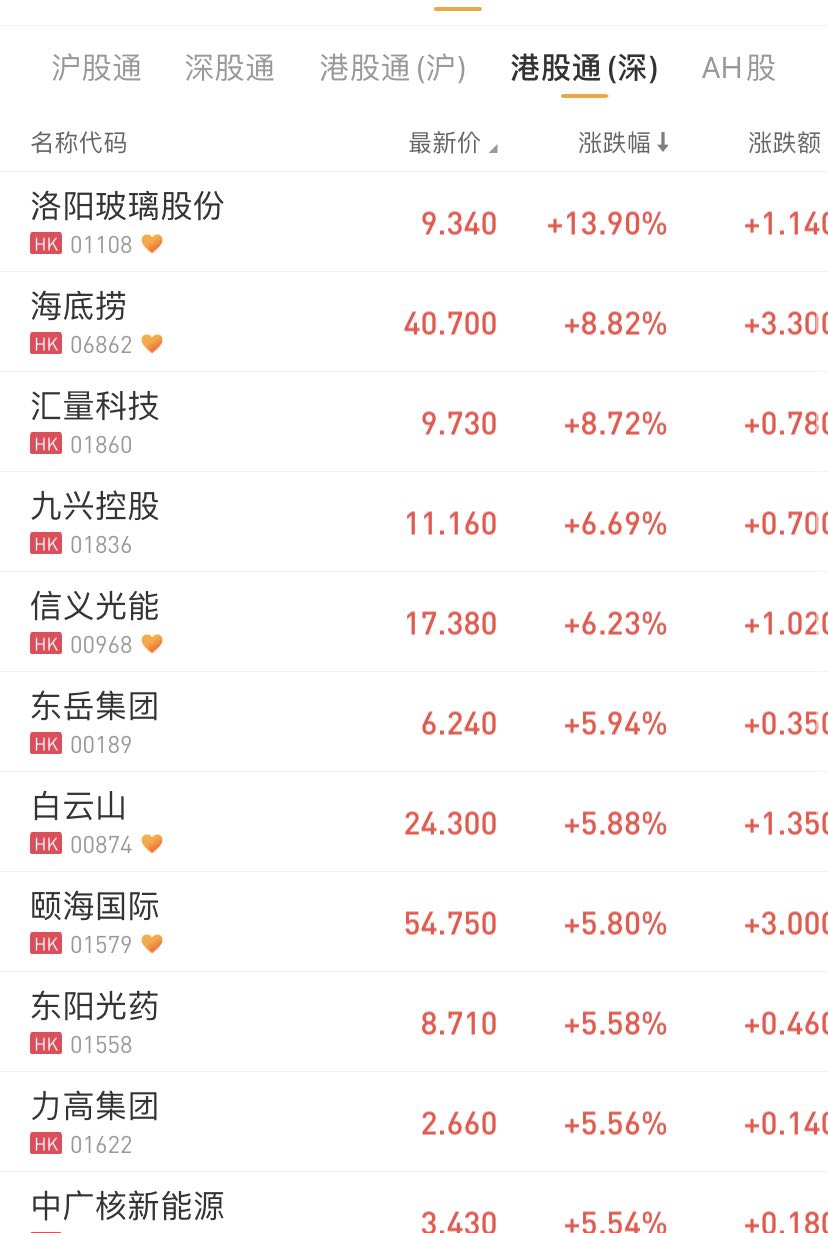Switch to the 深股通 tab
This screenshot has height=1233, width=828.
click(230, 68)
